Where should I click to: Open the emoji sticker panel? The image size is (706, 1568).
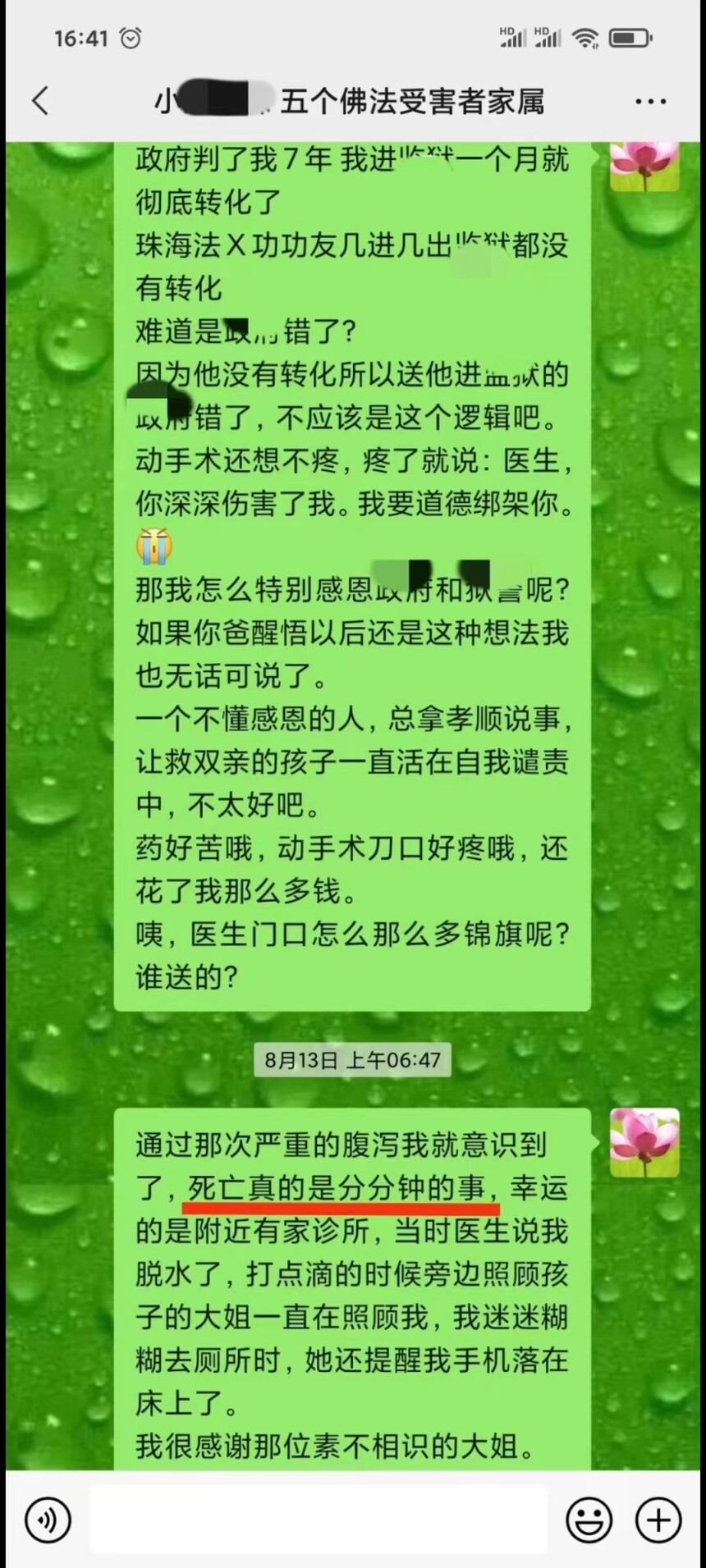pos(589,1520)
